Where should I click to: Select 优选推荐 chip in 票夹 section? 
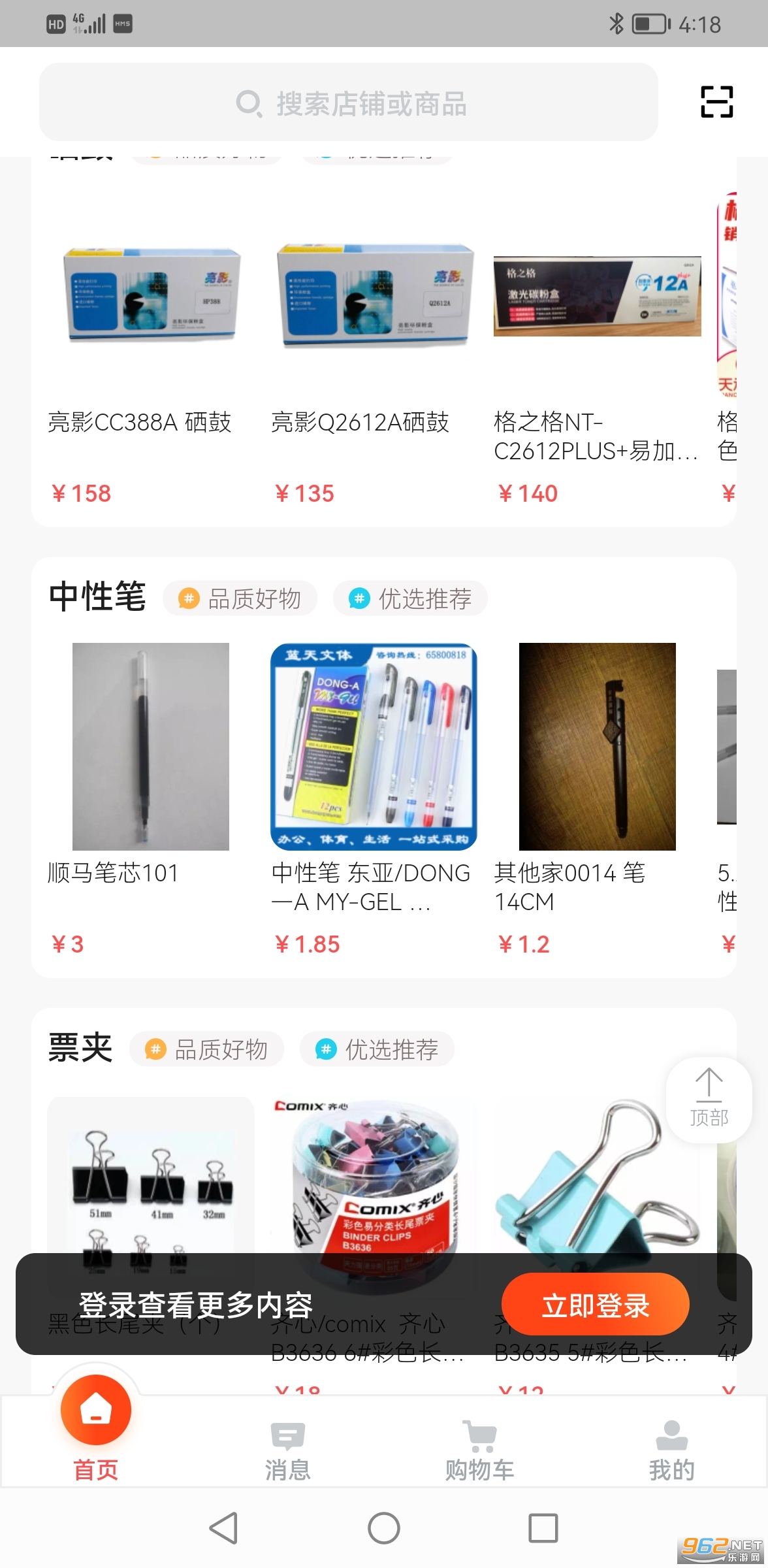[x=377, y=1049]
